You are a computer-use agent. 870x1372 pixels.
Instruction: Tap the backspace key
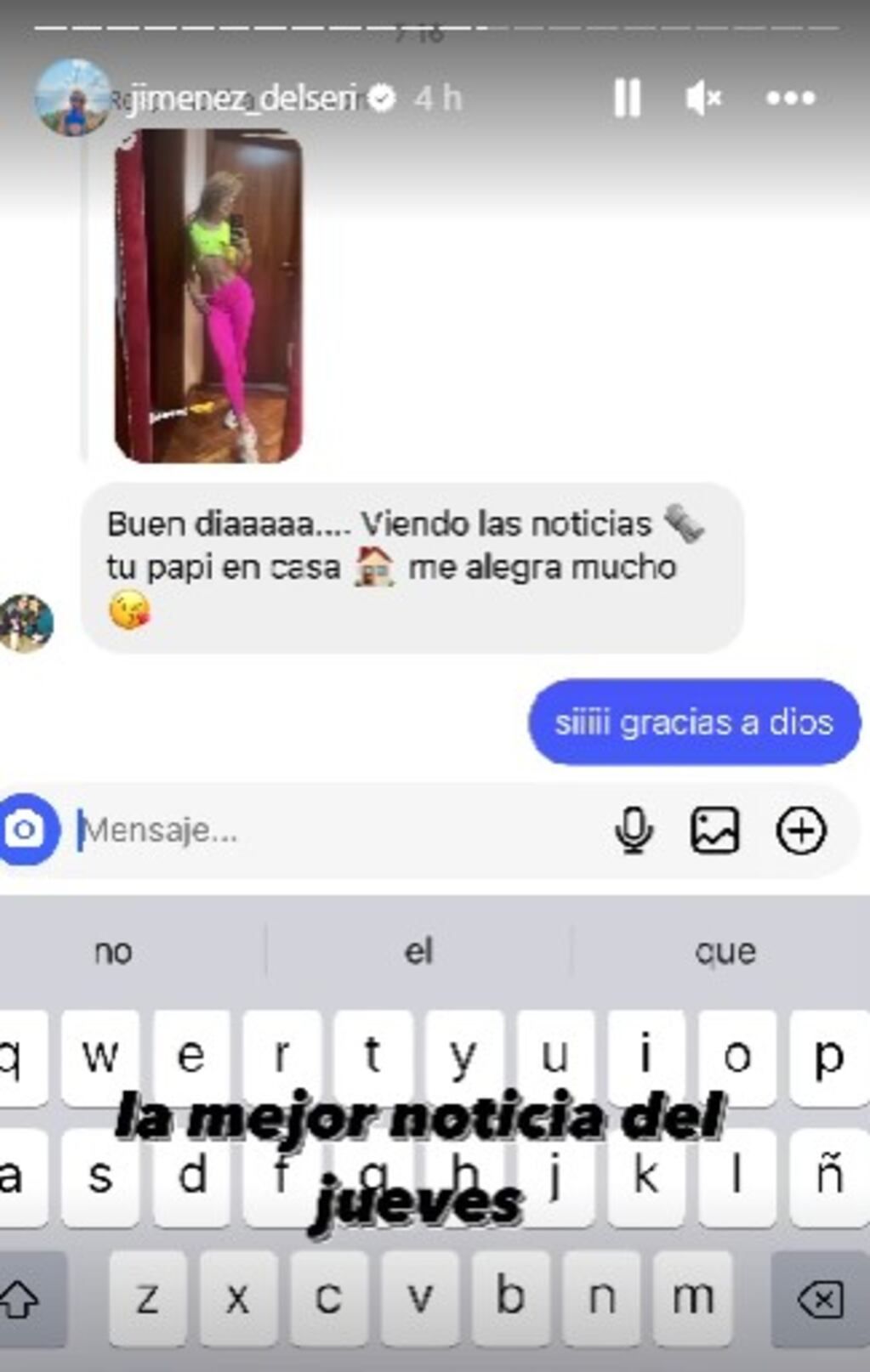tap(819, 1298)
